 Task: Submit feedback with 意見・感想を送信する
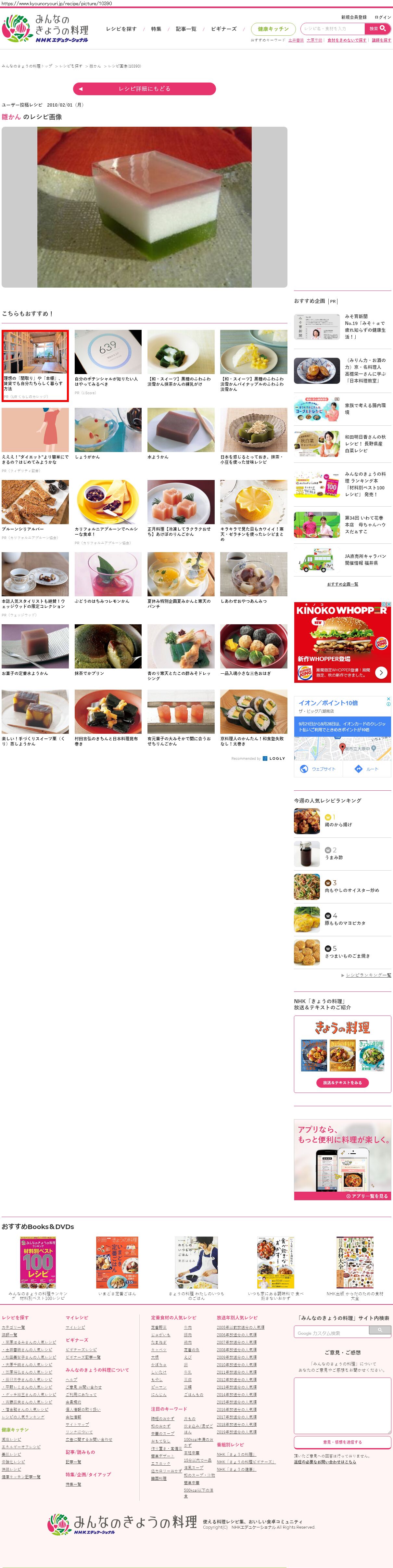tap(342, 1442)
